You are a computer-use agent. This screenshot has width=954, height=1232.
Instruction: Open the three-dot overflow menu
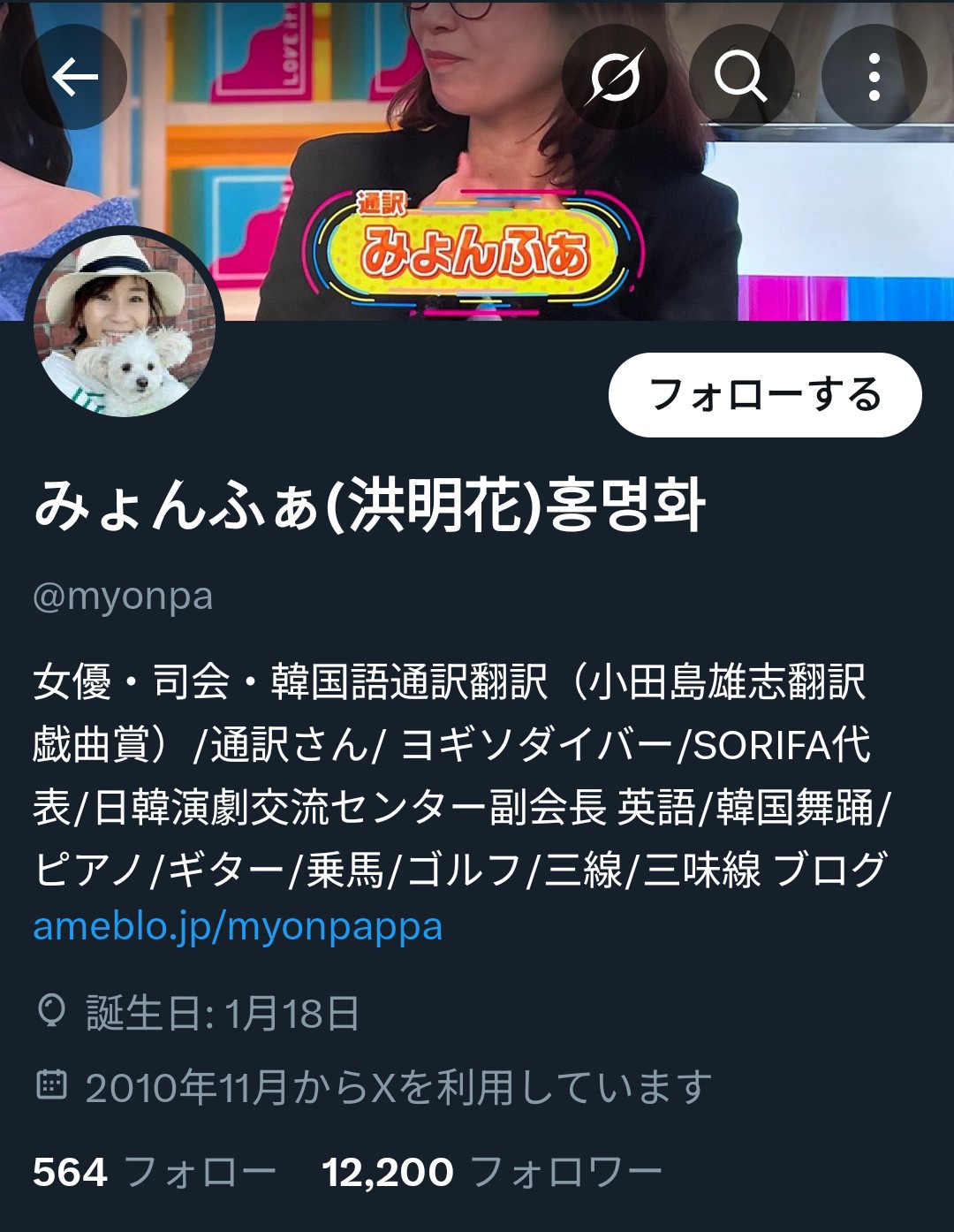874,78
